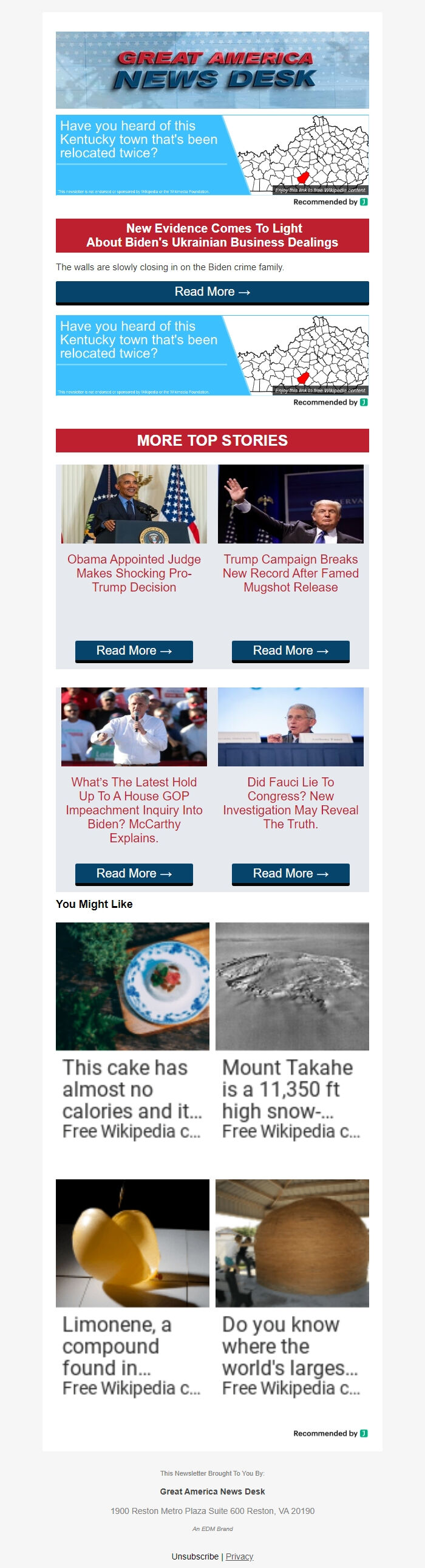
Task: Open the Kentucky town banner below the header
Action: [212, 155]
